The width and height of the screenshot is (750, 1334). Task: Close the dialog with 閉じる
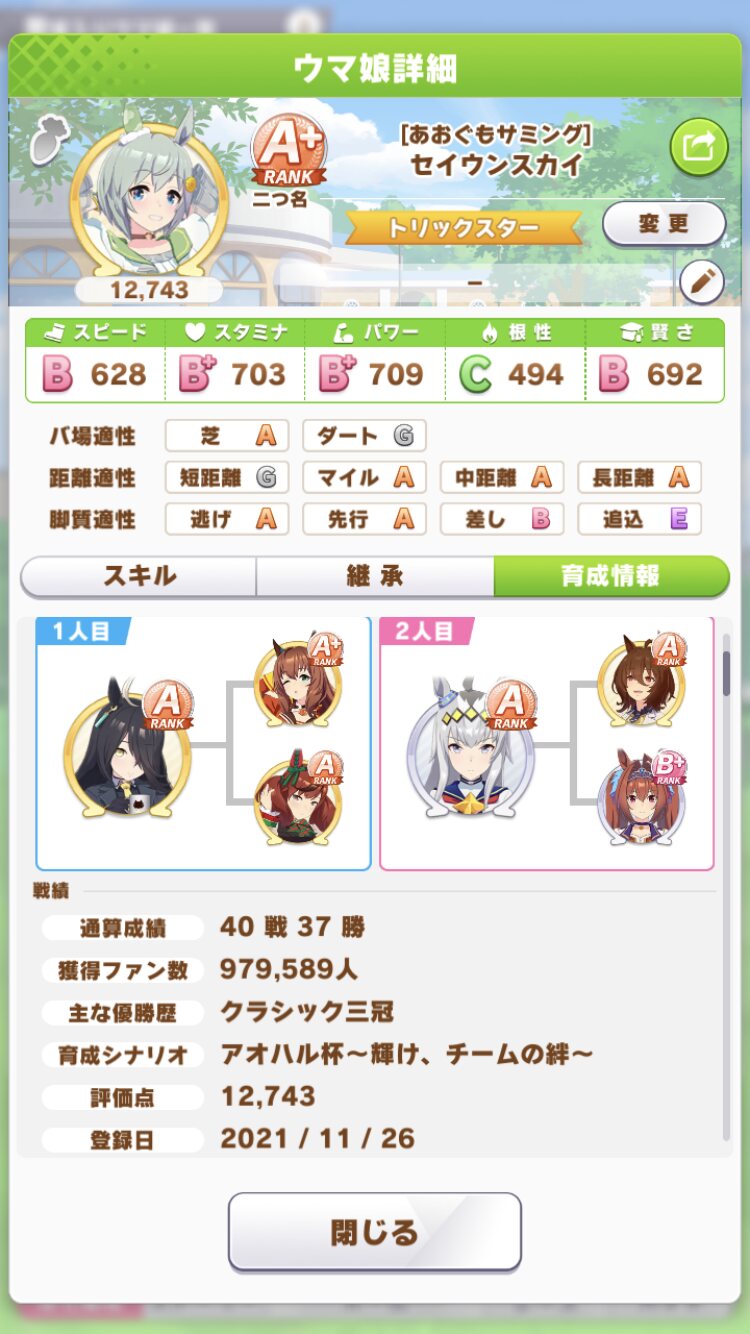click(x=375, y=1231)
